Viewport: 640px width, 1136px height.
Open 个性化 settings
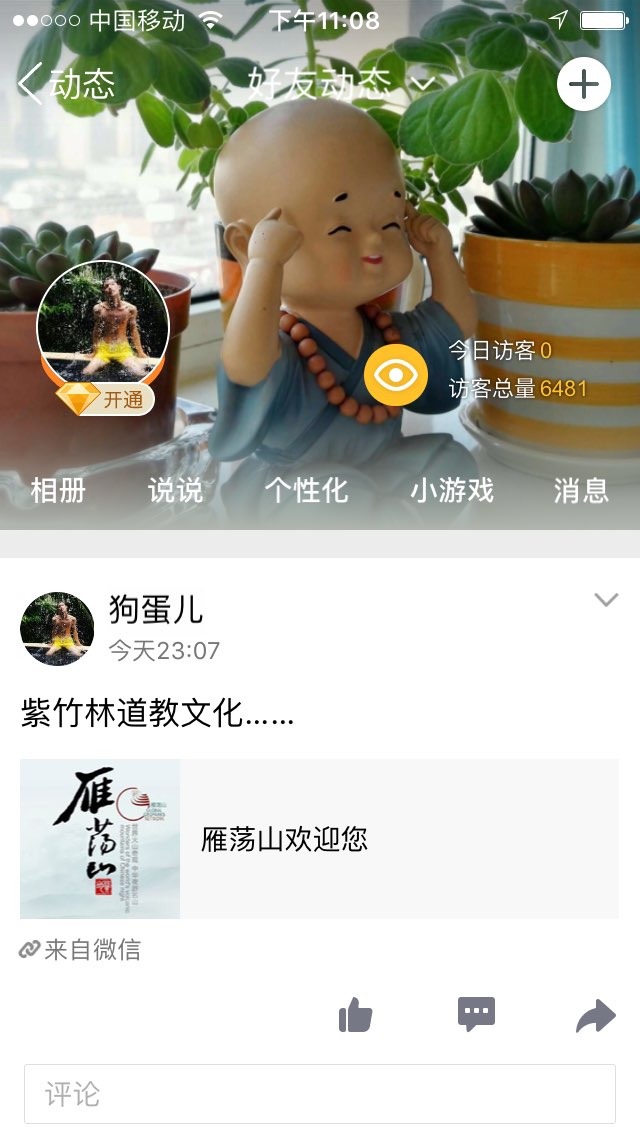tap(306, 490)
